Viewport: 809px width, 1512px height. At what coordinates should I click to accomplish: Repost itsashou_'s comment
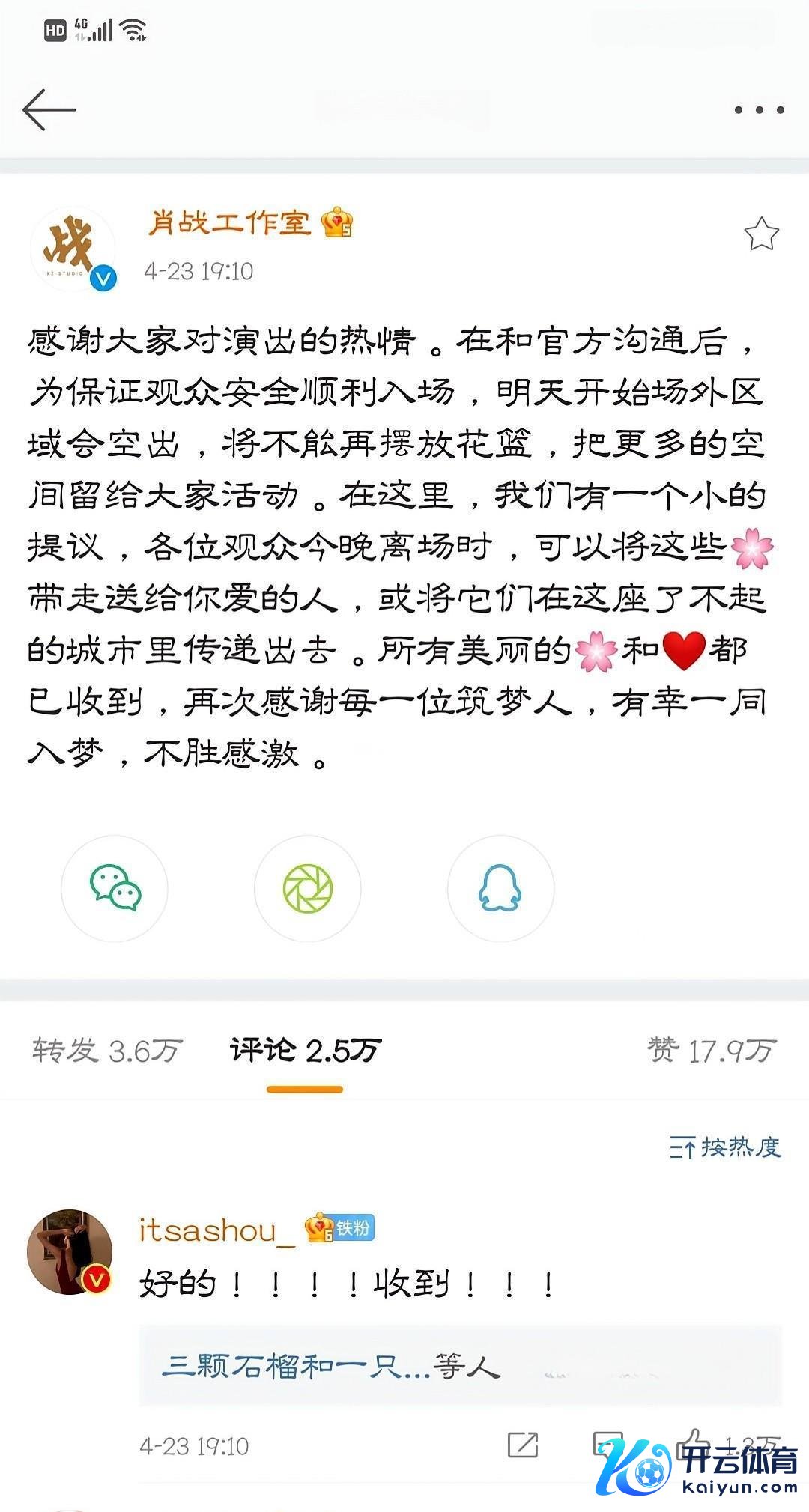coord(522,1445)
